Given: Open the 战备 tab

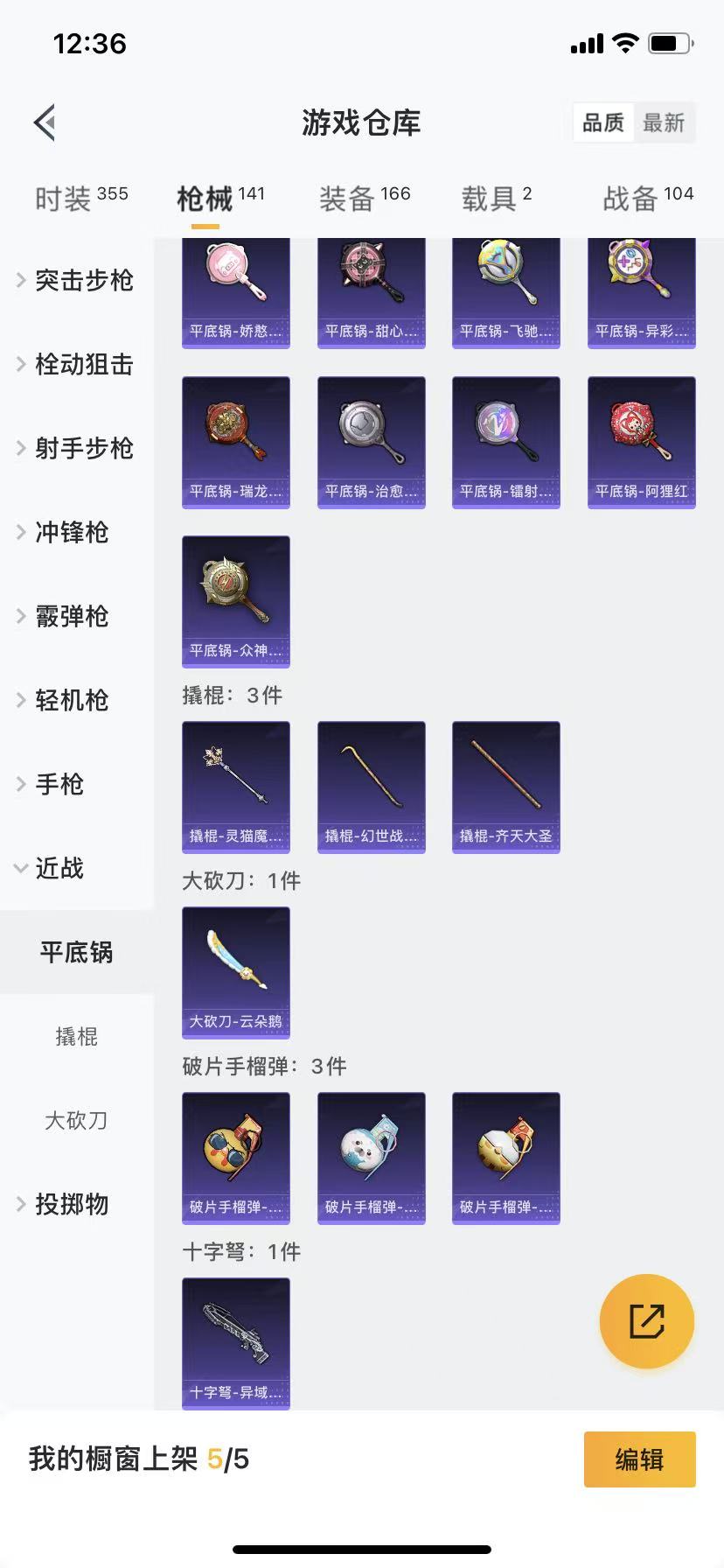Looking at the screenshot, I should [x=648, y=199].
